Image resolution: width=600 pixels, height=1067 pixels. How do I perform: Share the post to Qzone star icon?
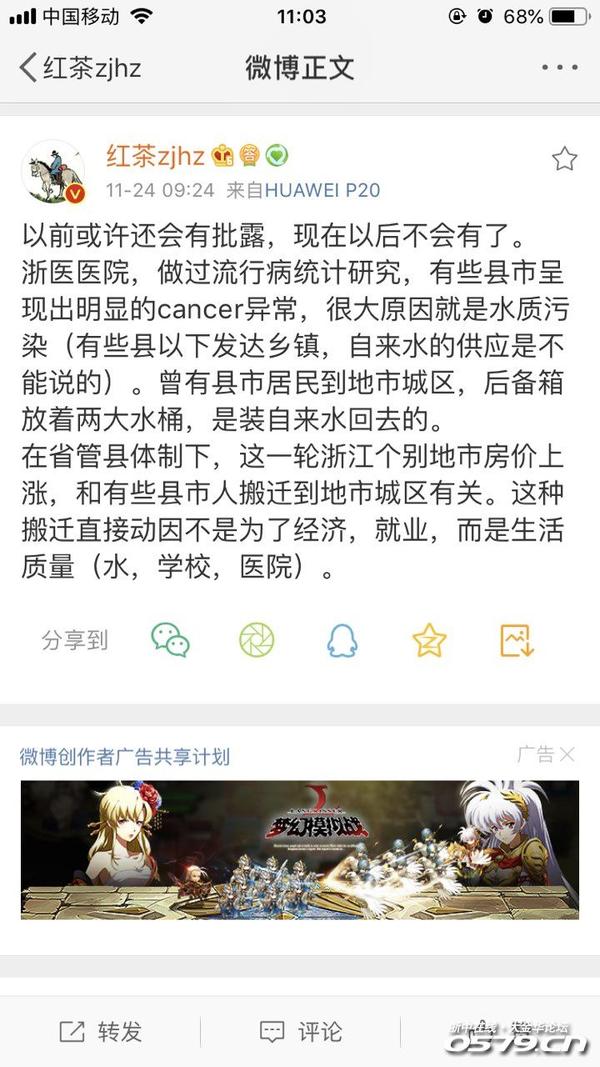pos(429,640)
